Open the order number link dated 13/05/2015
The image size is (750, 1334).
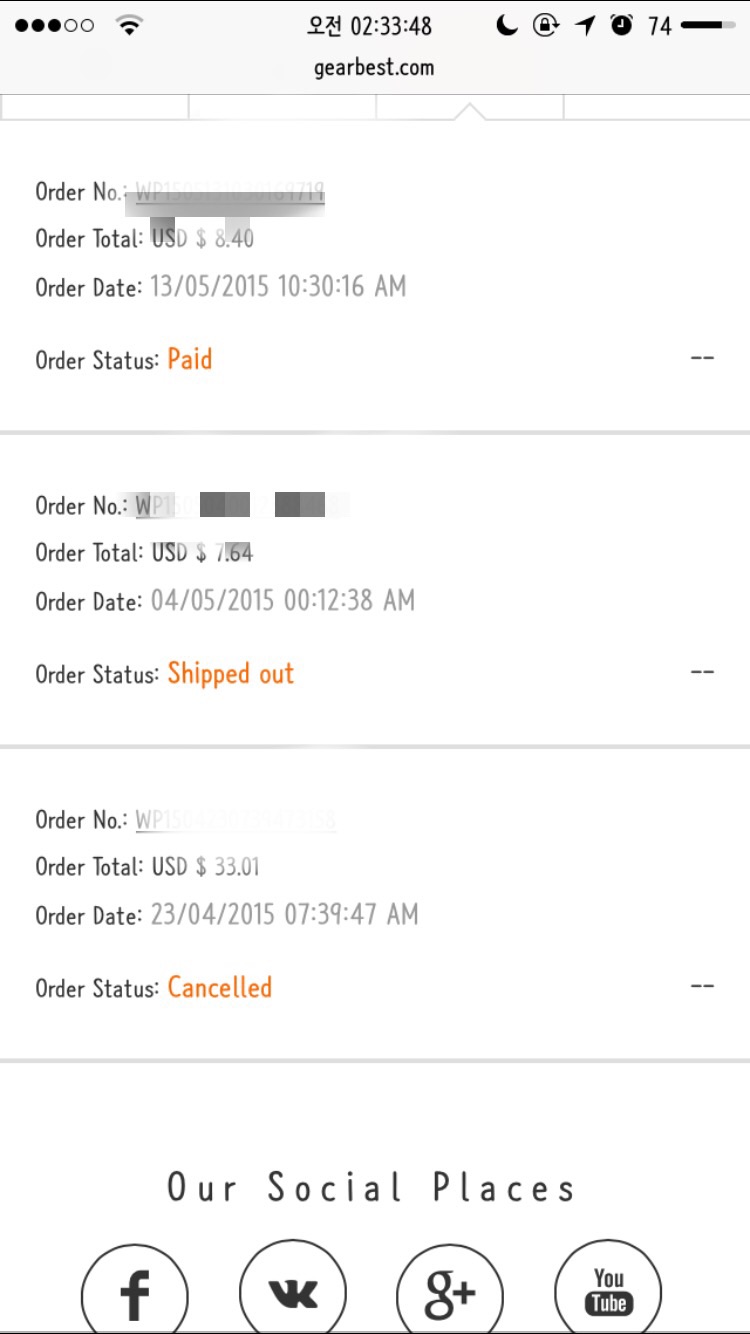[230, 192]
